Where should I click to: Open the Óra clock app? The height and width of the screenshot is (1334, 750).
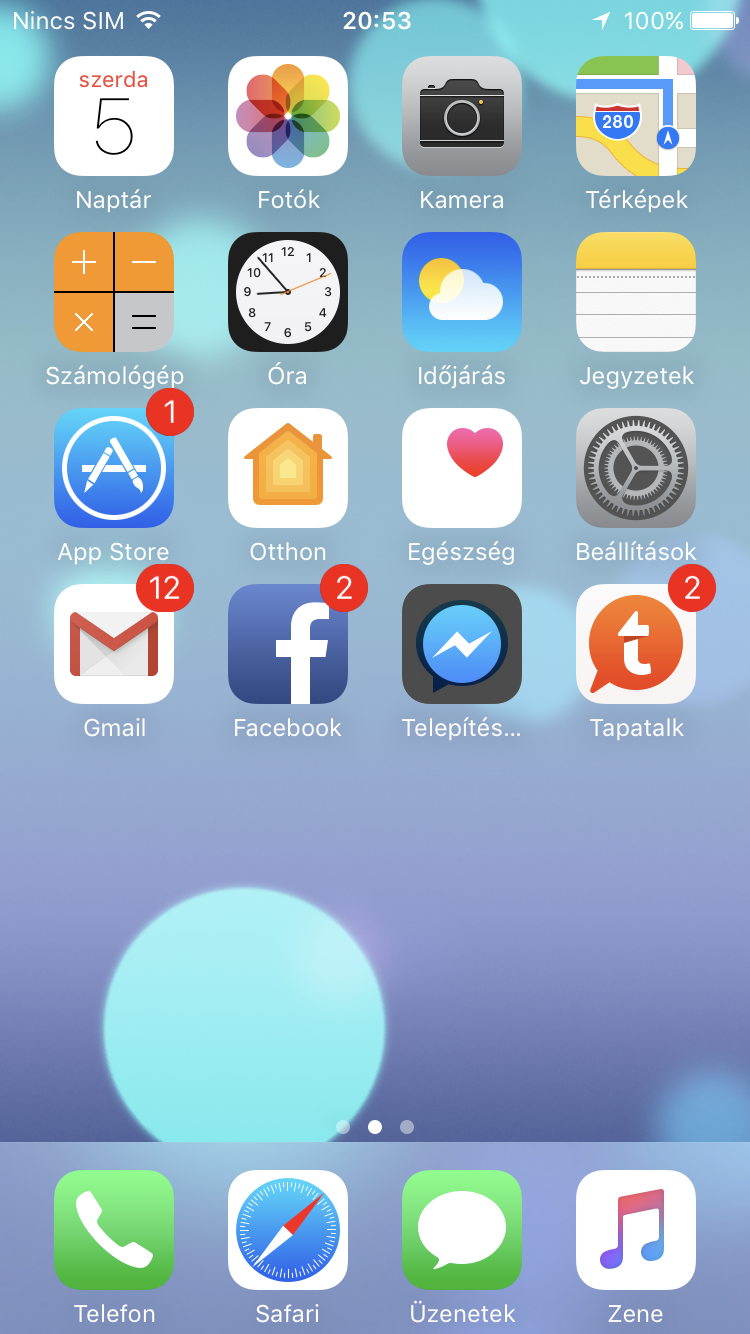coord(288,293)
